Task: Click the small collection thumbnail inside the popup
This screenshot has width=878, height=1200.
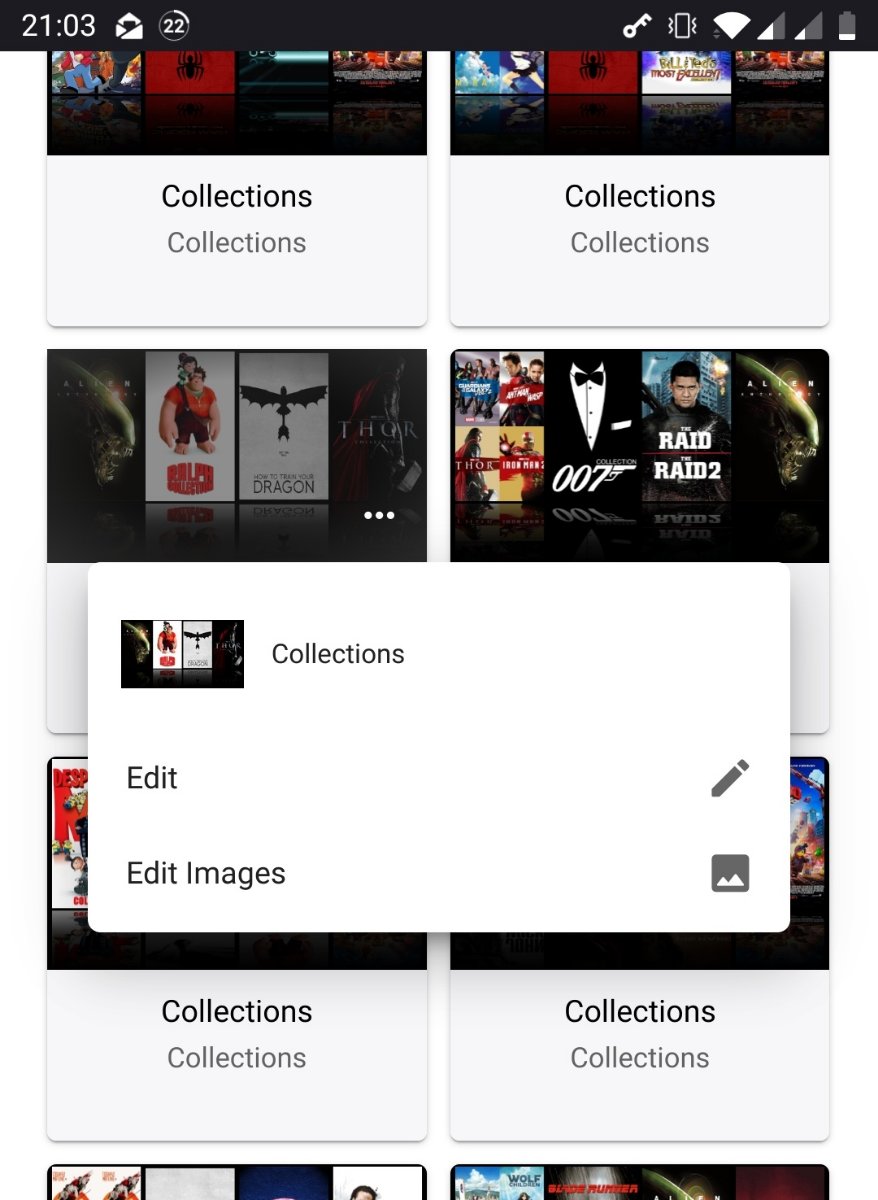Action: tap(182, 654)
